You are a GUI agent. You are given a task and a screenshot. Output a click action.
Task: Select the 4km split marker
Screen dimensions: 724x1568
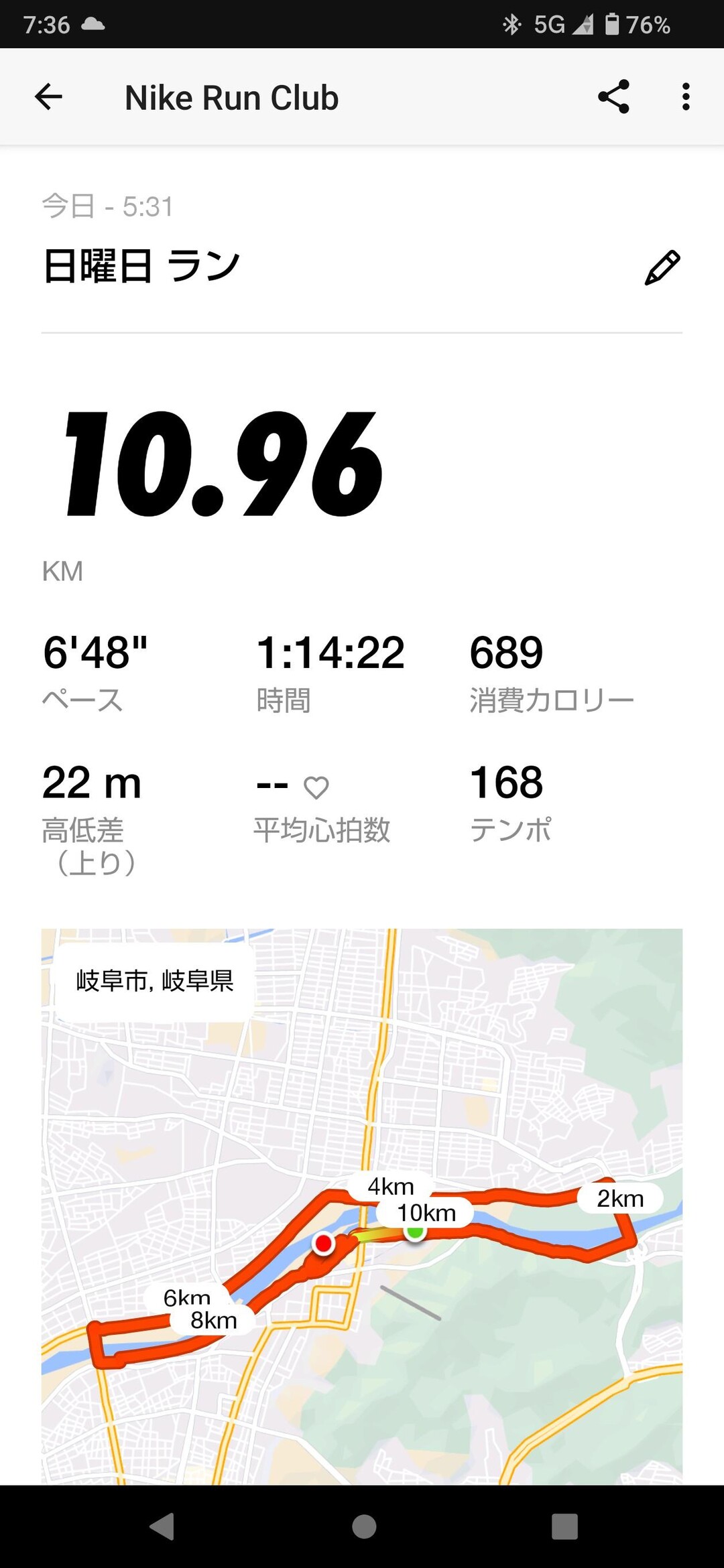[x=391, y=1187]
